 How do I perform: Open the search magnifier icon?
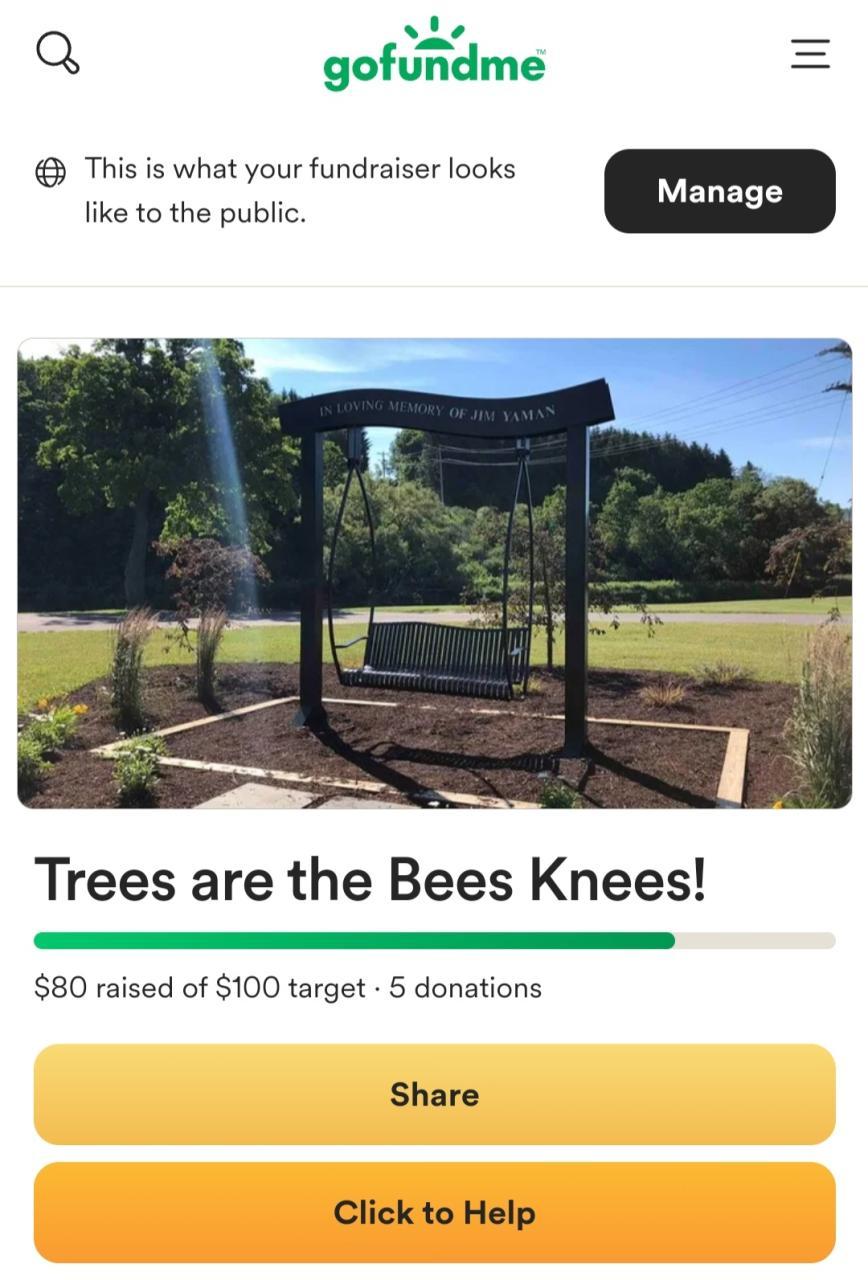[x=57, y=52]
